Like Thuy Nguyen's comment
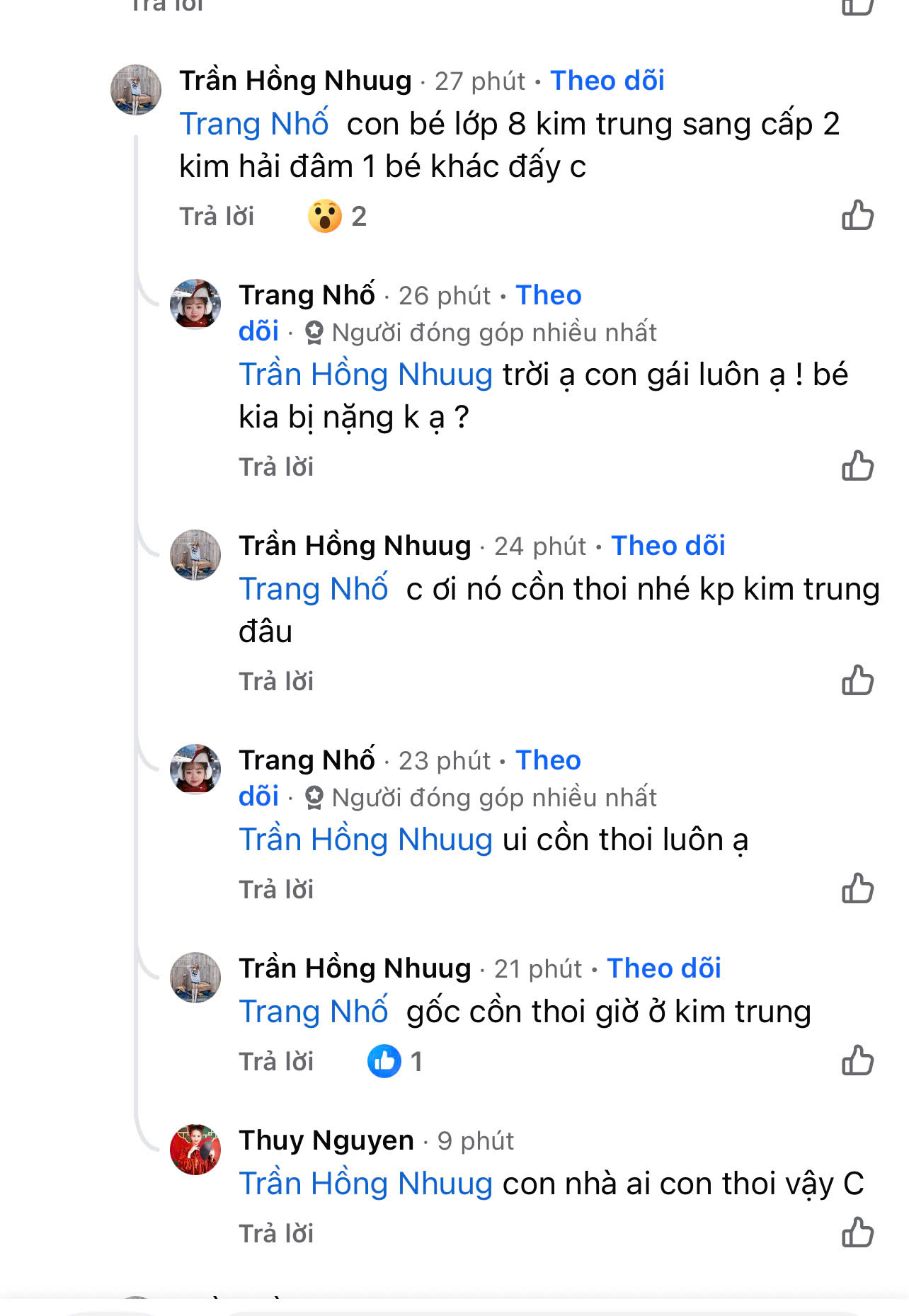The image size is (909, 1316). tap(857, 1232)
